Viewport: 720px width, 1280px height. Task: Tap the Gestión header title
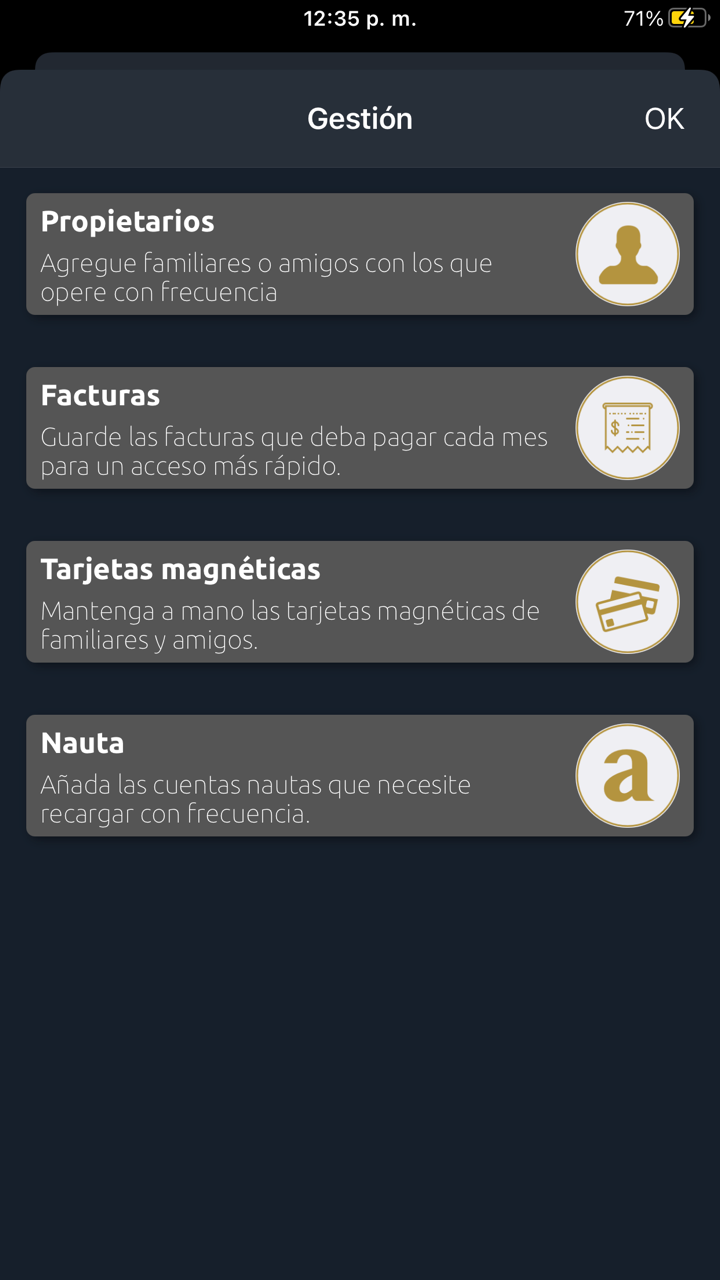[x=359, y=118]
